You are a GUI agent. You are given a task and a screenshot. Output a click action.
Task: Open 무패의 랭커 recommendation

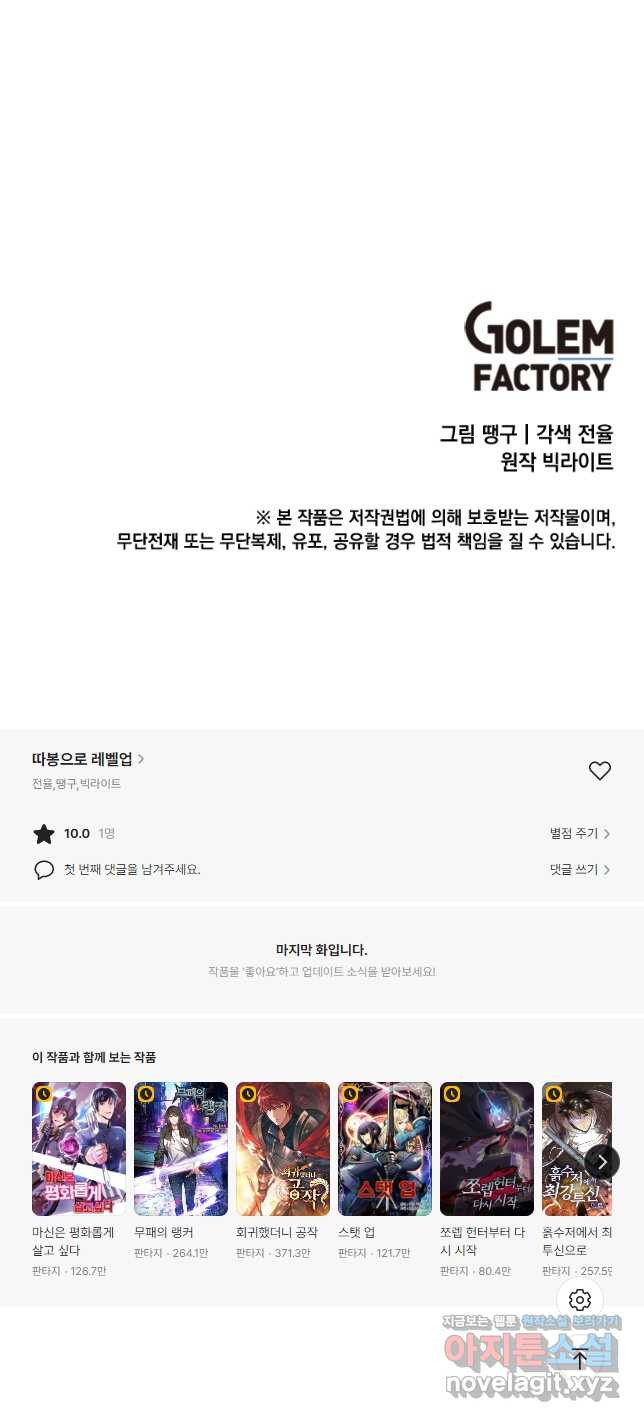(x=181, y=1149)
